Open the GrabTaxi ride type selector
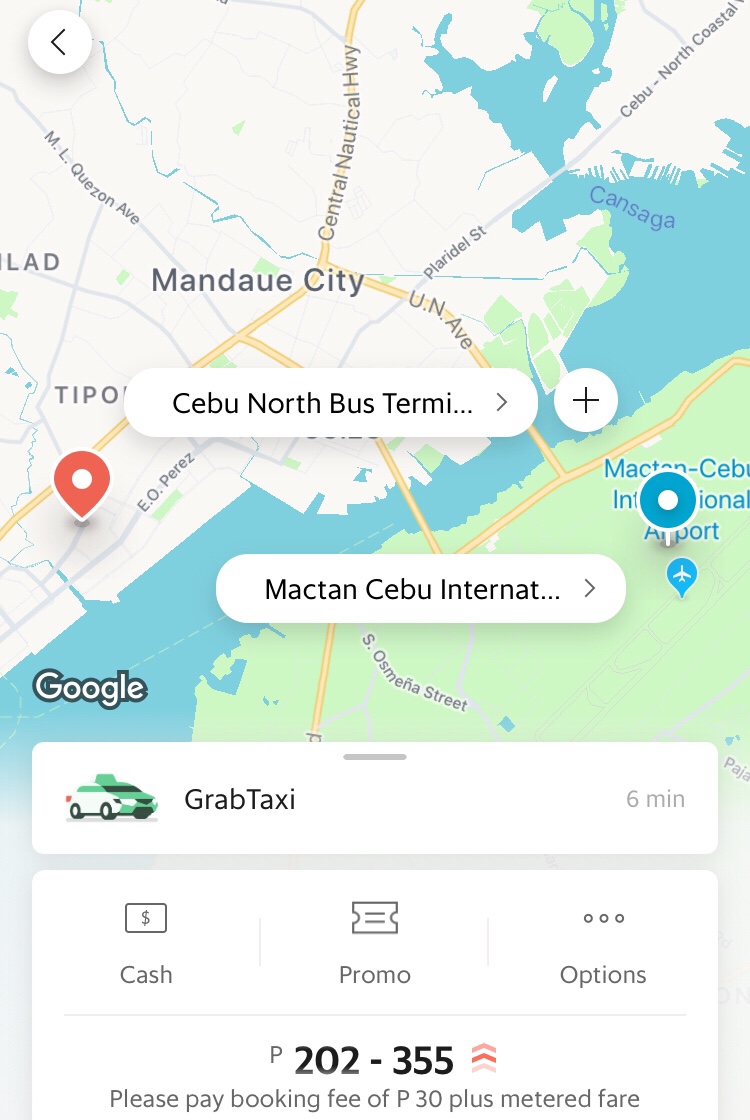 (x=375, y=799)
